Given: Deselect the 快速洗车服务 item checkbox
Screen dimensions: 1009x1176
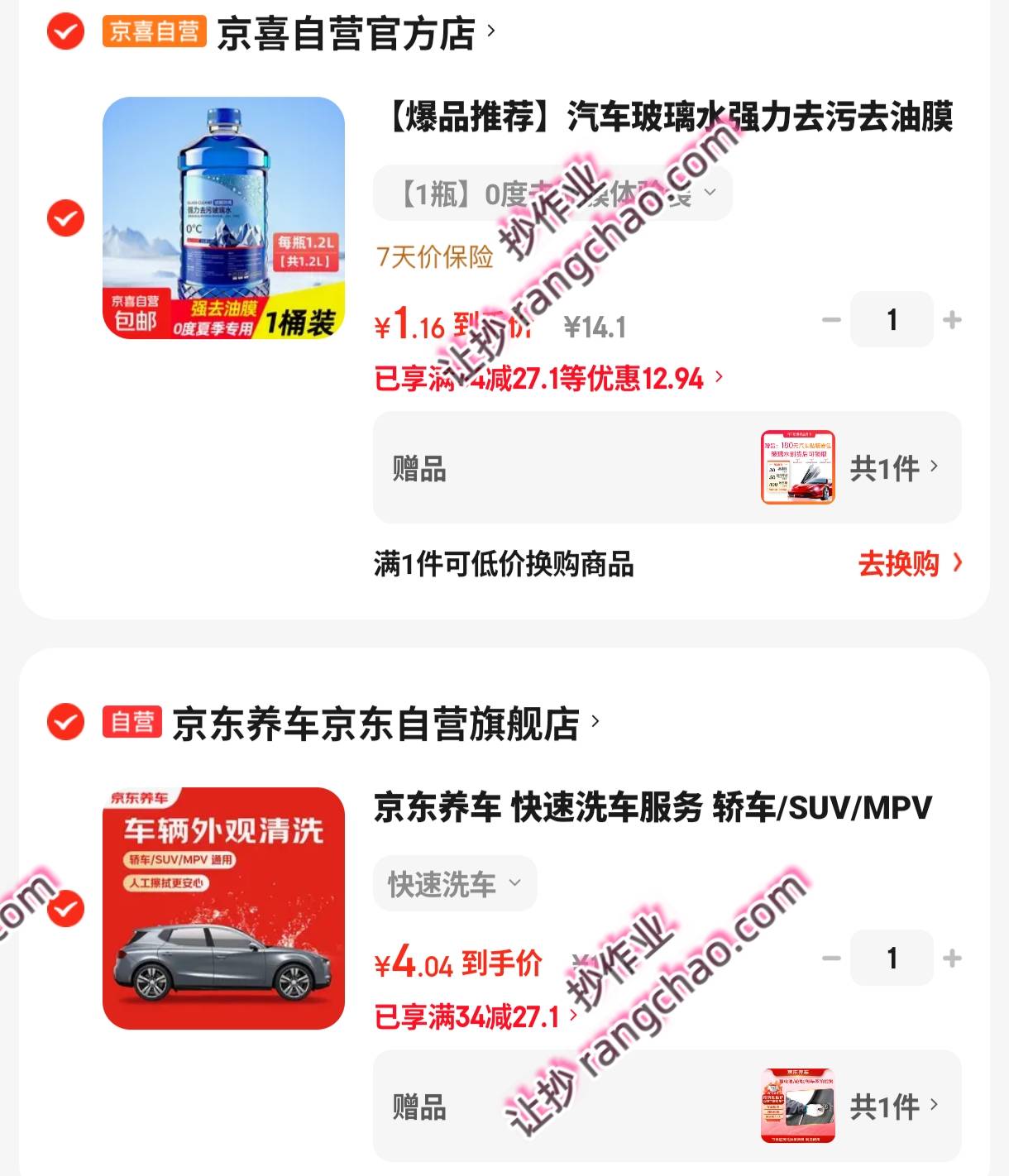Looking at the screenshot, I should click(x=65, y=909).
